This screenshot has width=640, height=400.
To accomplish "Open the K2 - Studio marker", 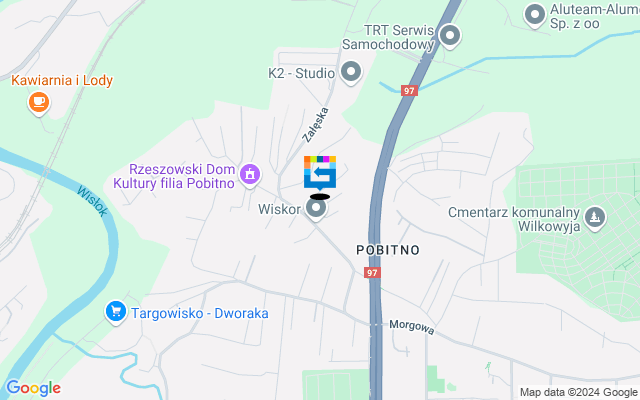I will 351,71.
